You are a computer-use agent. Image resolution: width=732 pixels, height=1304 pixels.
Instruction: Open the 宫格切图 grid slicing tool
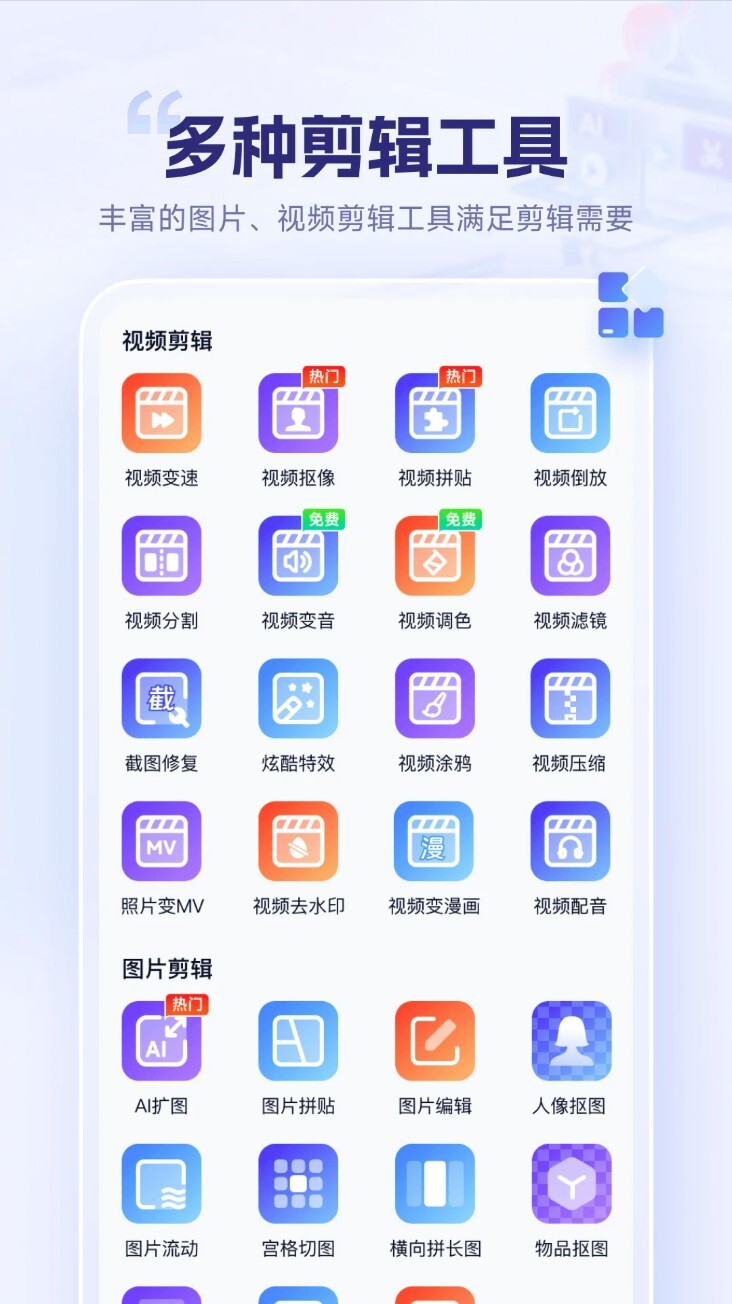tap(298, 1184)
